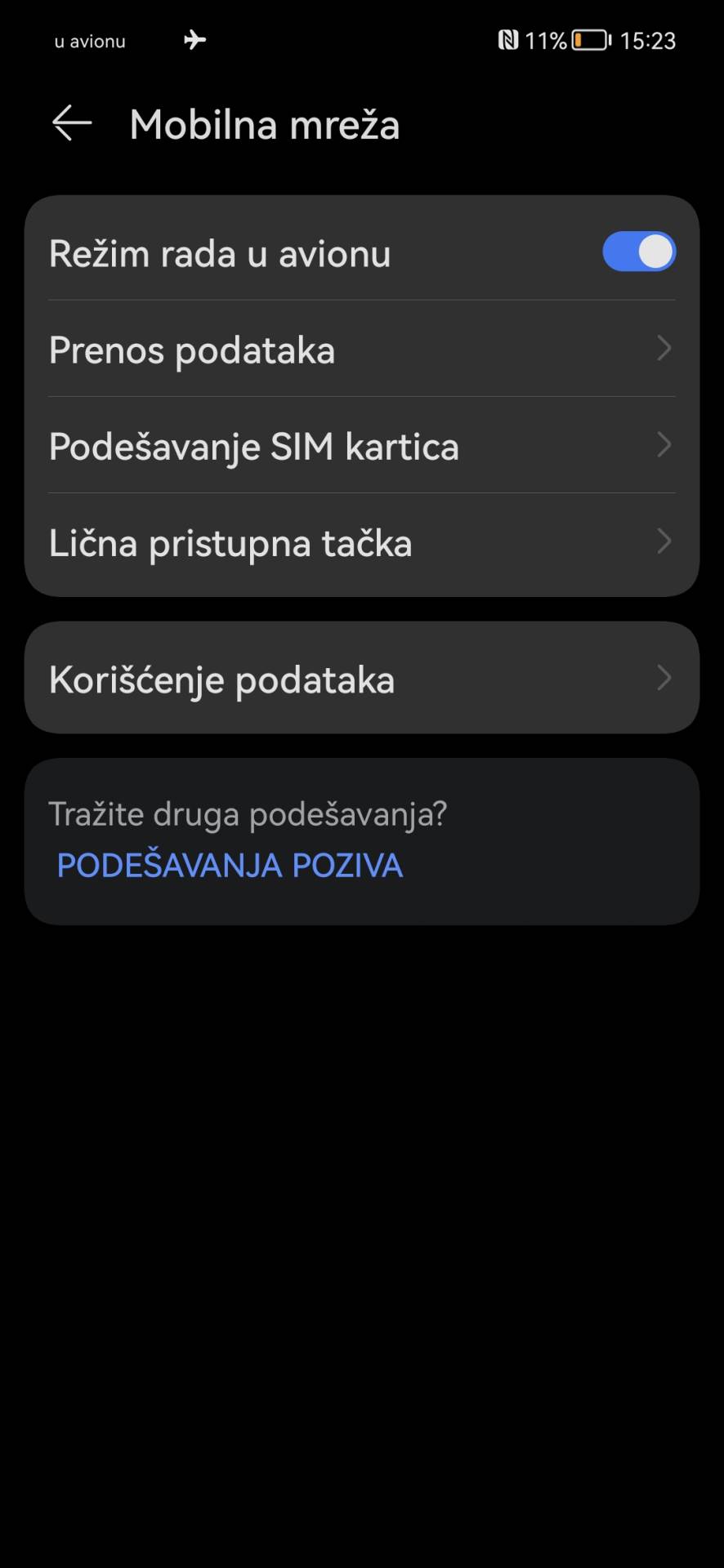The width and height of the screenshot is (724, 1568).
Task: Select the Korišćenje podataka menu item
Action: (x=362, y=678)
